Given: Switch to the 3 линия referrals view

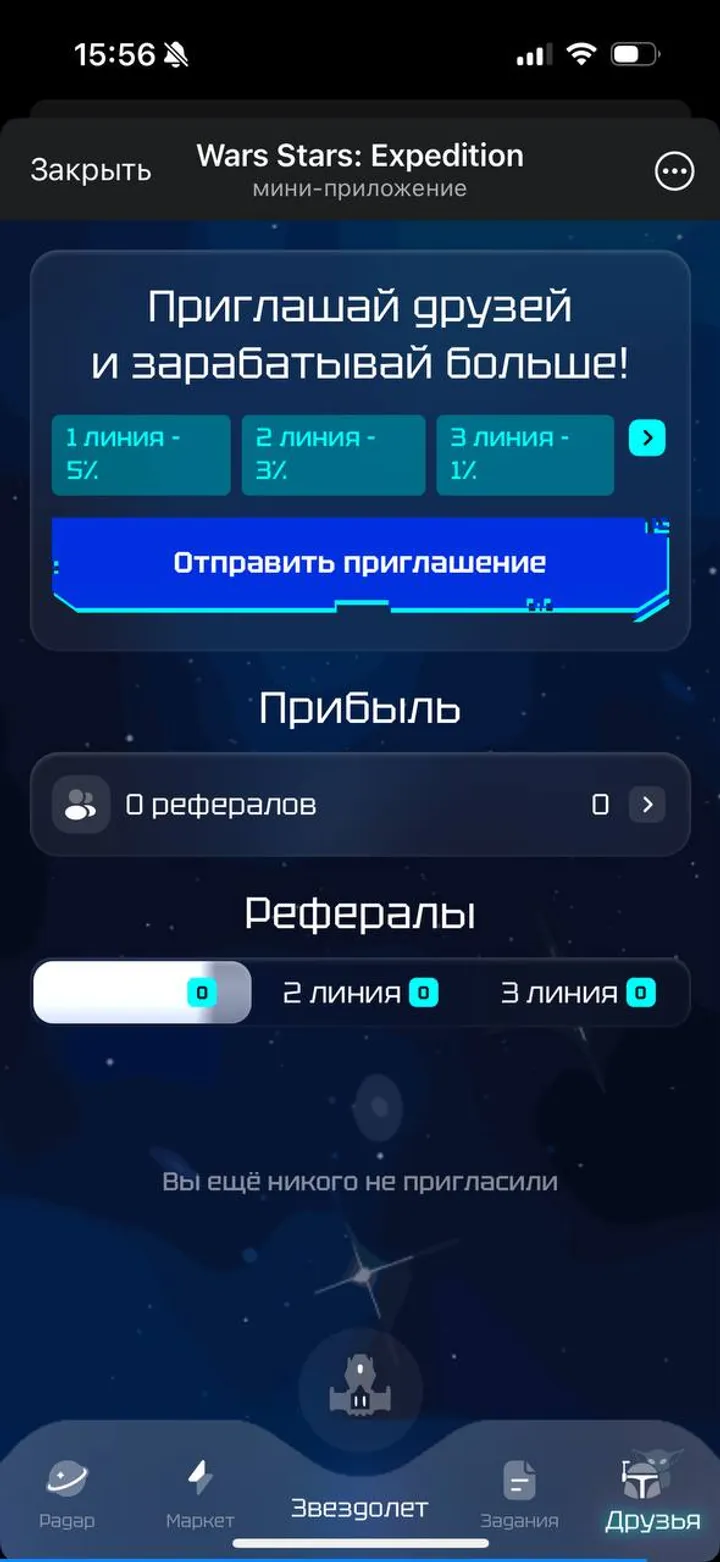Looking at the screenshot, I should pos(578,991).
